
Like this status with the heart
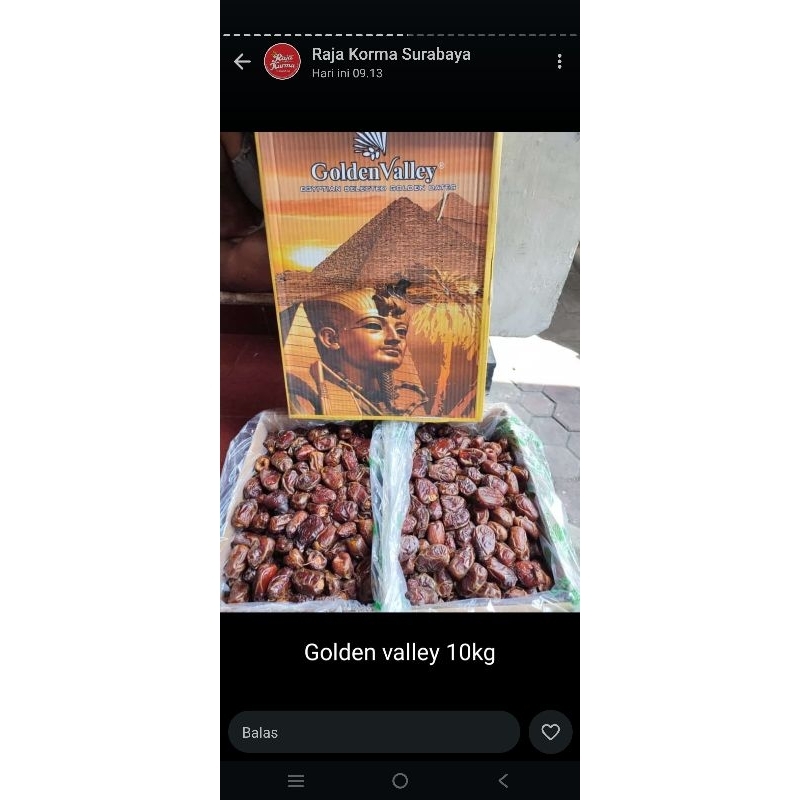pos(551,732)
